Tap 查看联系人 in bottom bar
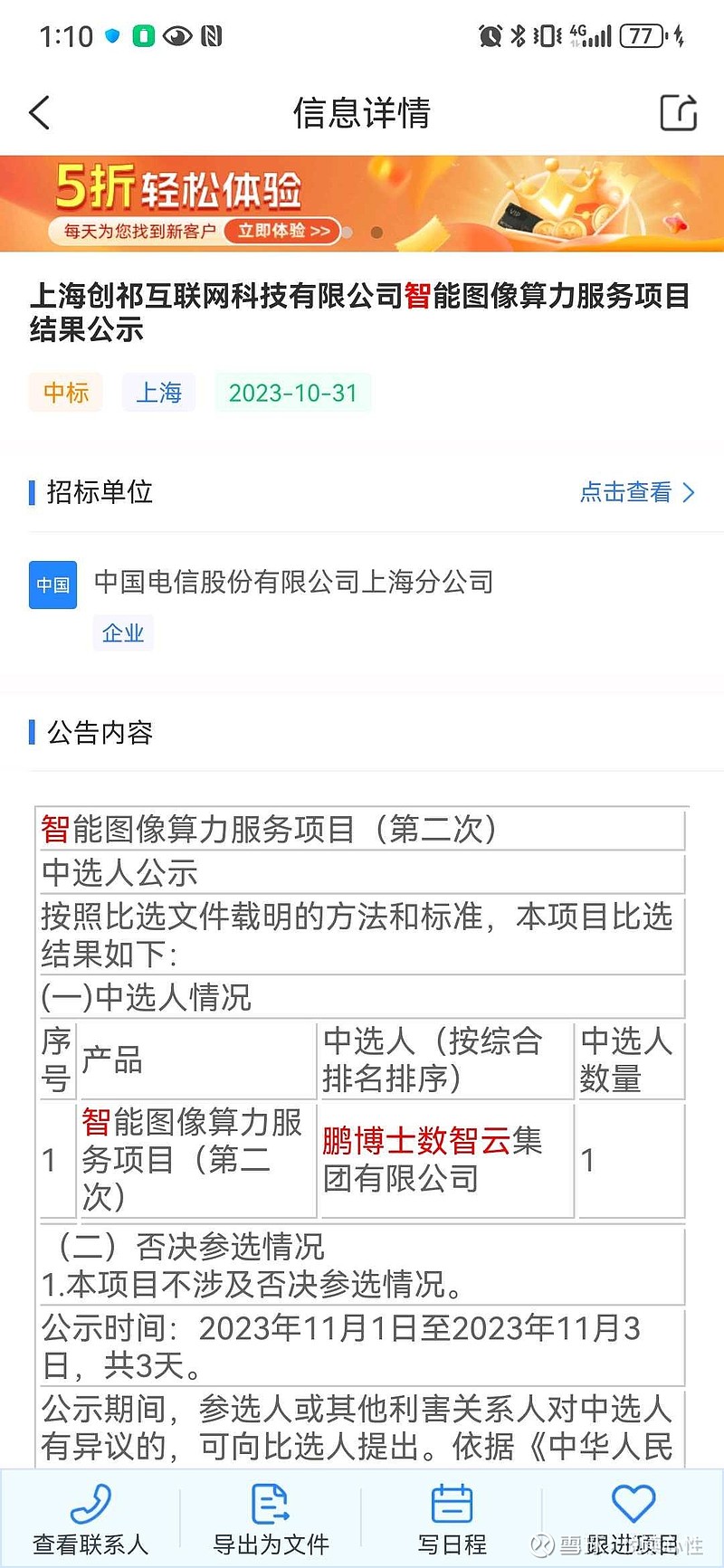 (x=90, y=1520)
